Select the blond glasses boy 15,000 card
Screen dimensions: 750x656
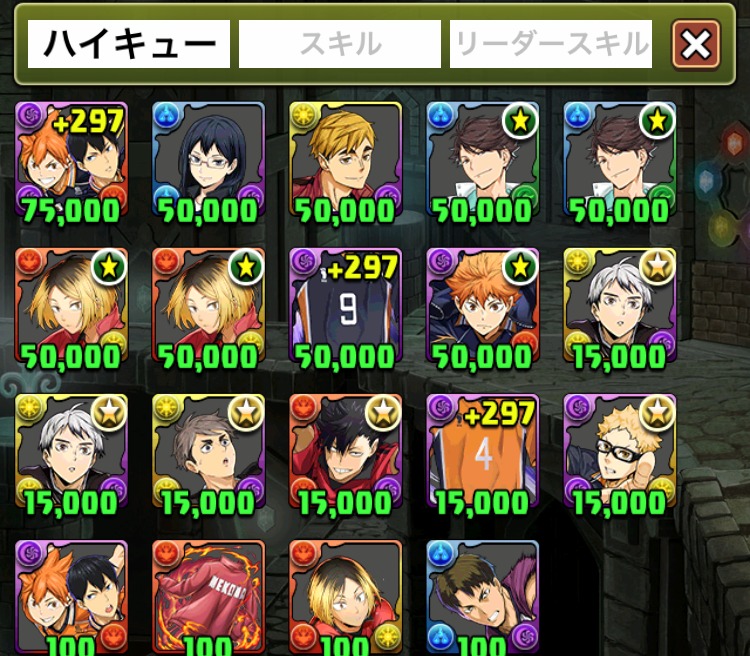[x=619, y=451]
